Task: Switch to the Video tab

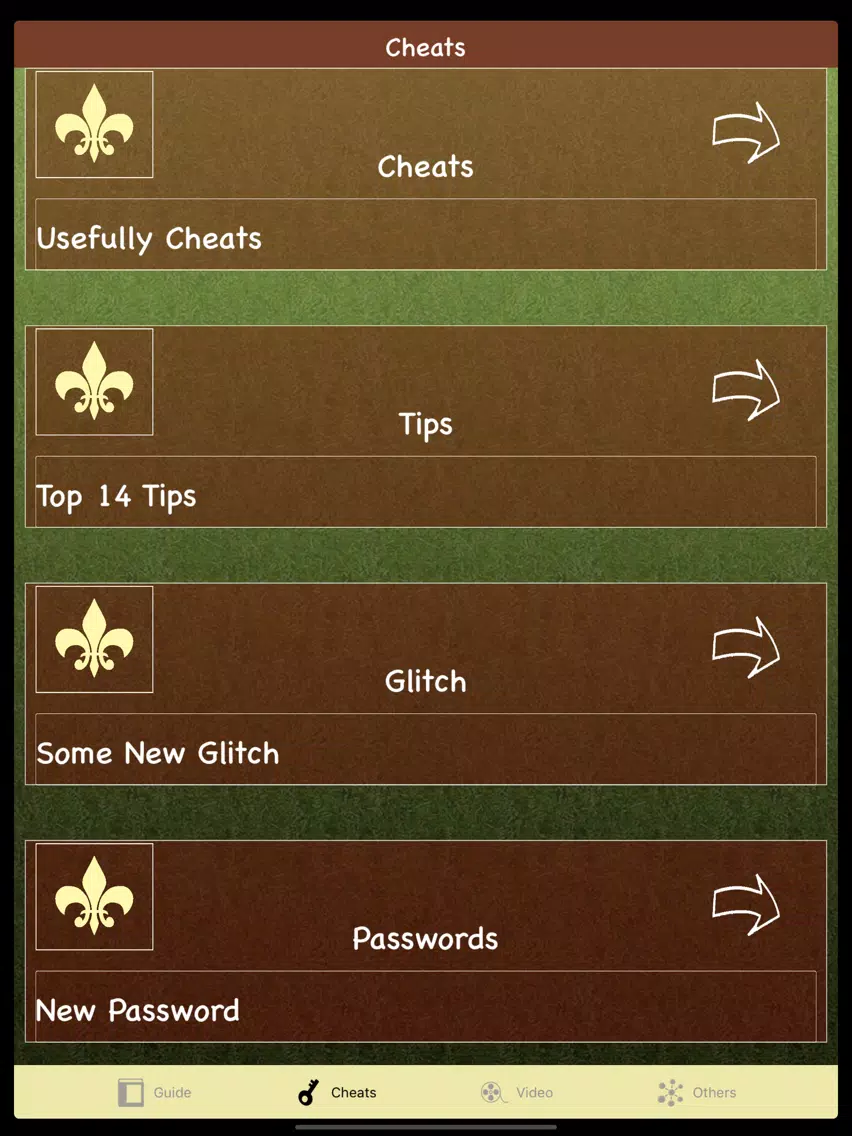Action: (x=517, y=1092)
